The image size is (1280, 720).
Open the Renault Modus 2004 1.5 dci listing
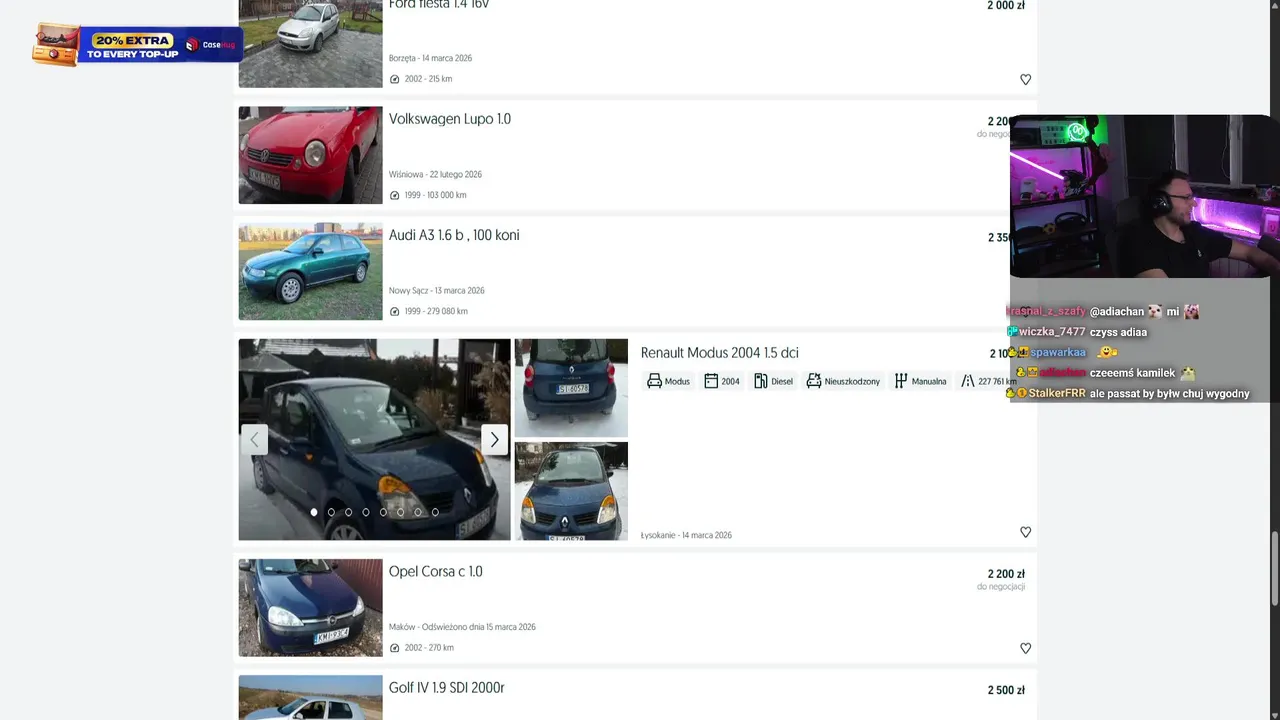point(719,353)
